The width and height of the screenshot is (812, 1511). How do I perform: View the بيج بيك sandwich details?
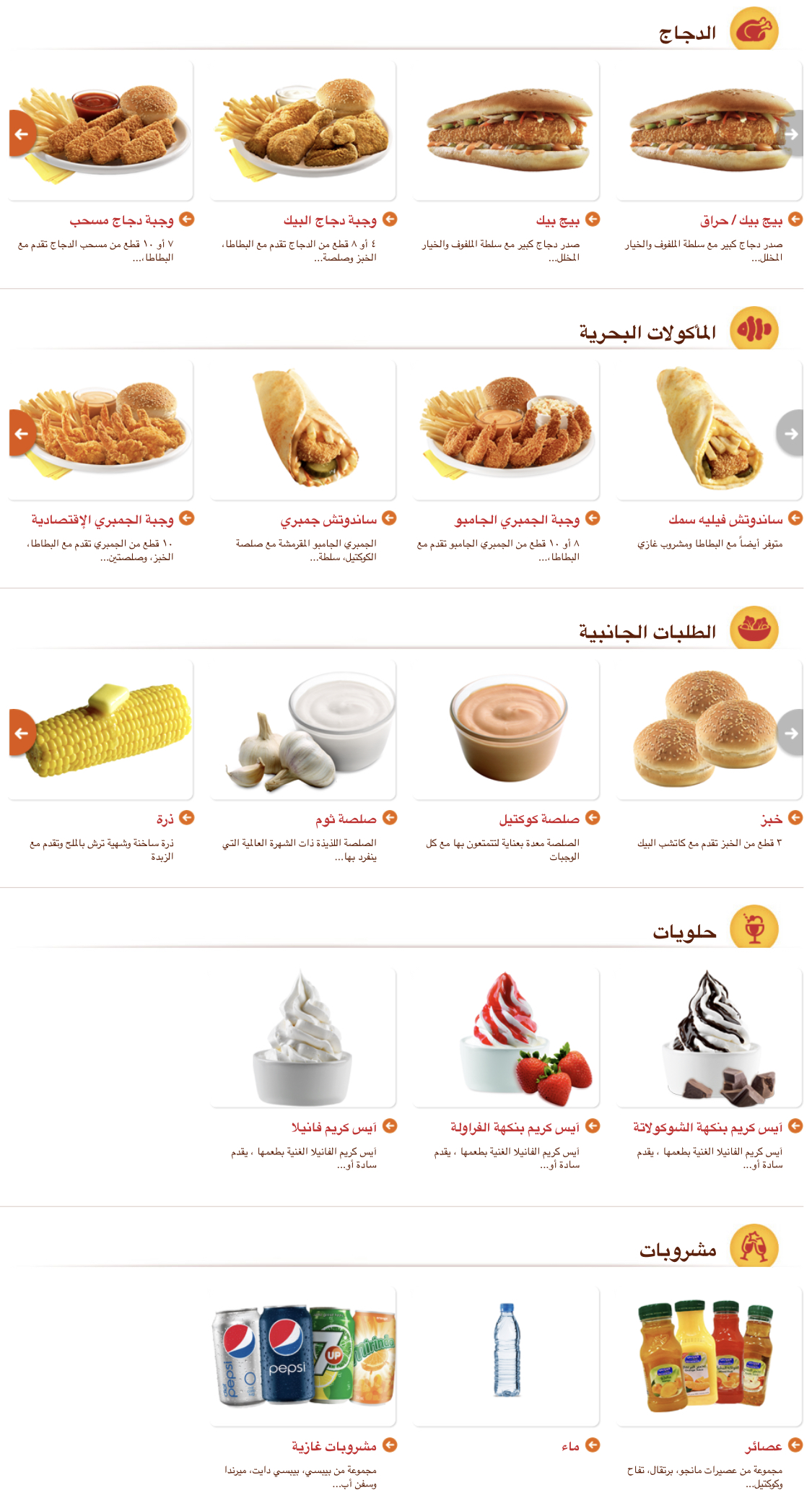tap(557, 220)
